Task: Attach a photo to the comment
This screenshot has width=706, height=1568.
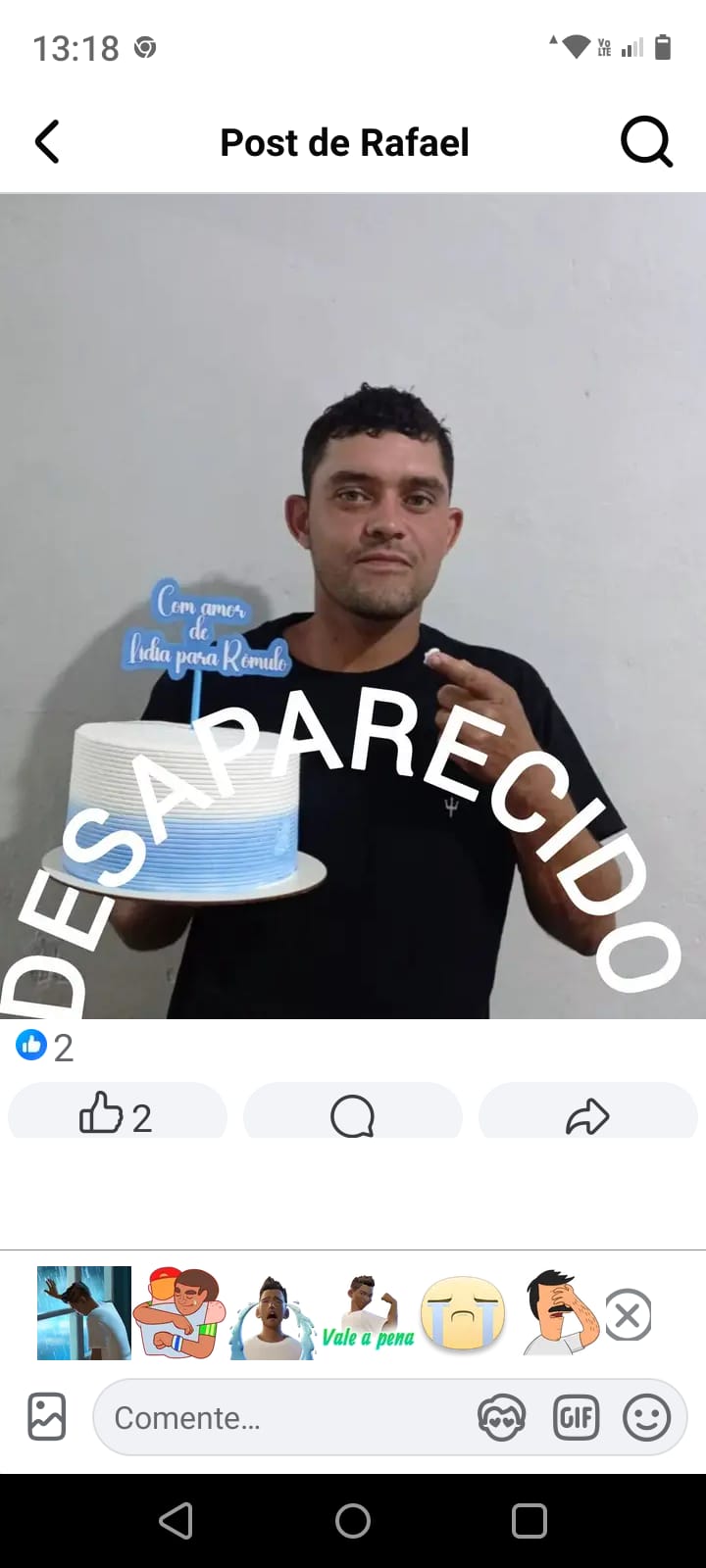Action: pos(47,1417)
